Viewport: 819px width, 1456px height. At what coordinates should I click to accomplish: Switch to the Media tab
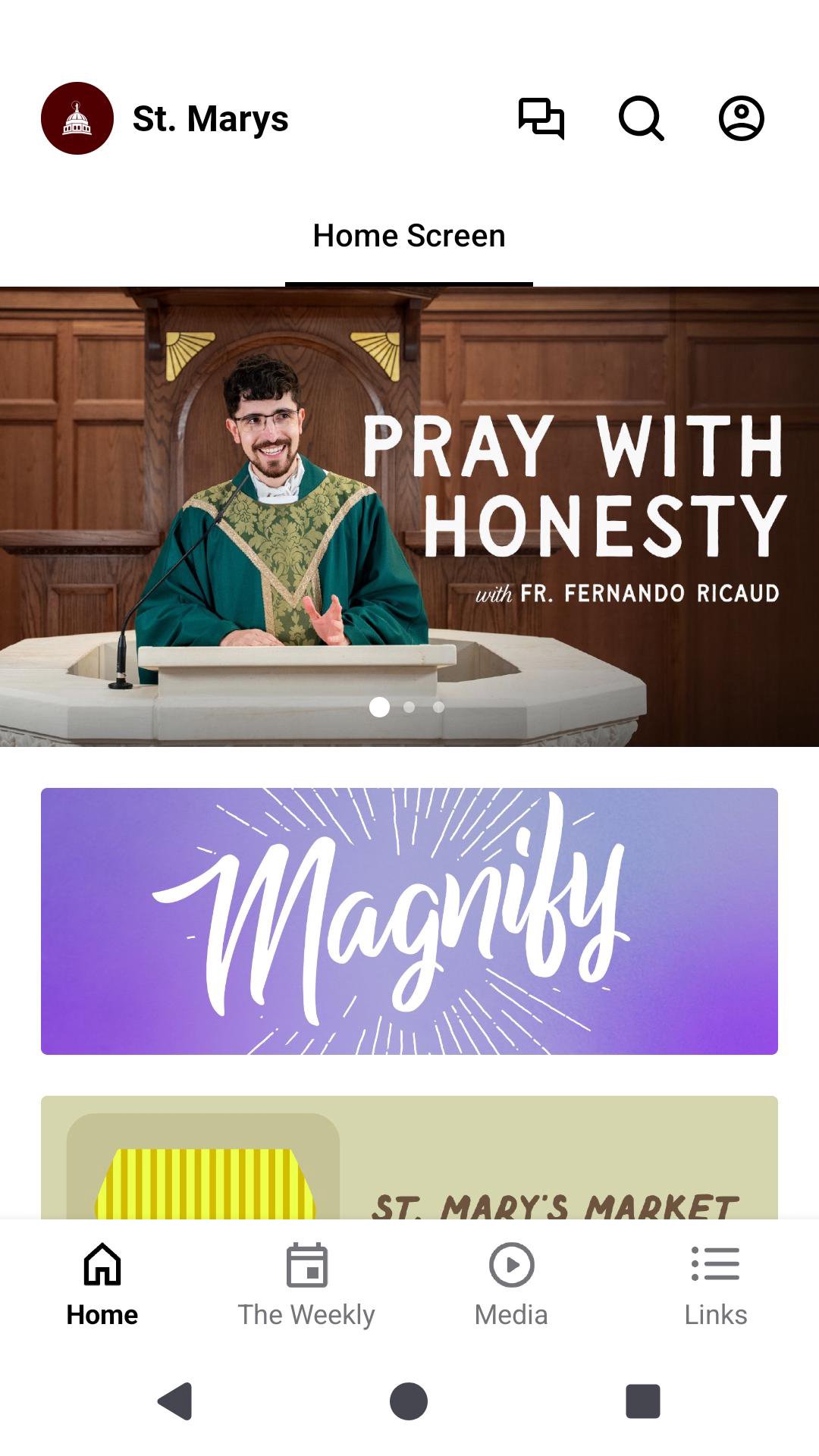pos(511,1285)
